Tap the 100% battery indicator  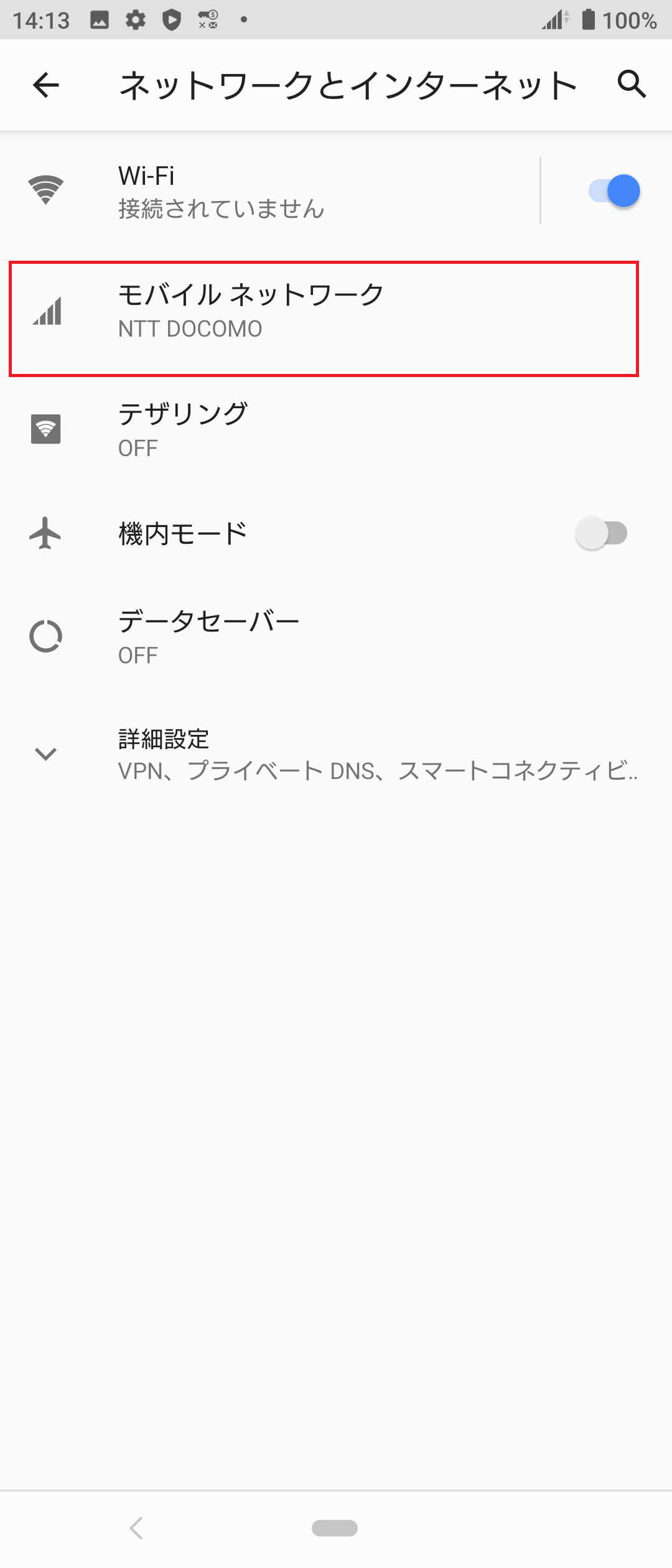[x=628, y=19]
